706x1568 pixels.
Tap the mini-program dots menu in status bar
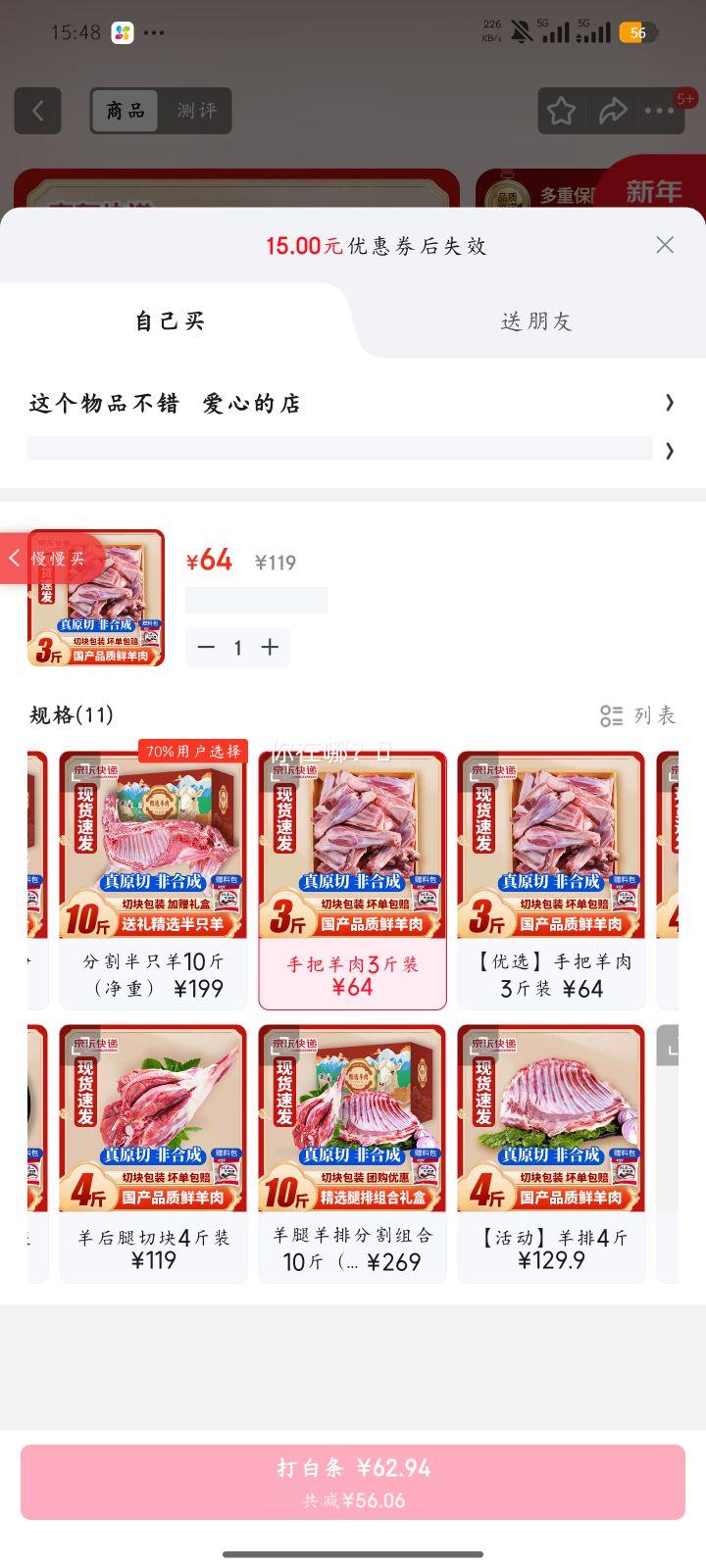coord(154,32)
